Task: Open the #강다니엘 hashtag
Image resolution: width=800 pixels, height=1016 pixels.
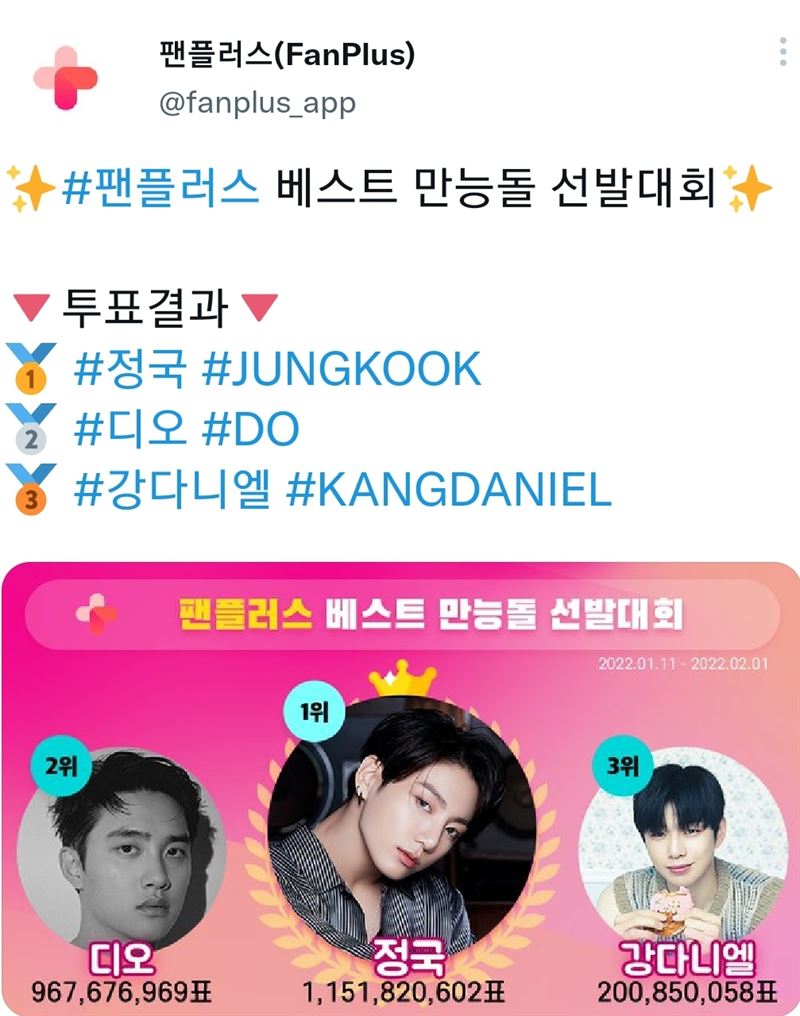Action: (x=173, y=491)
